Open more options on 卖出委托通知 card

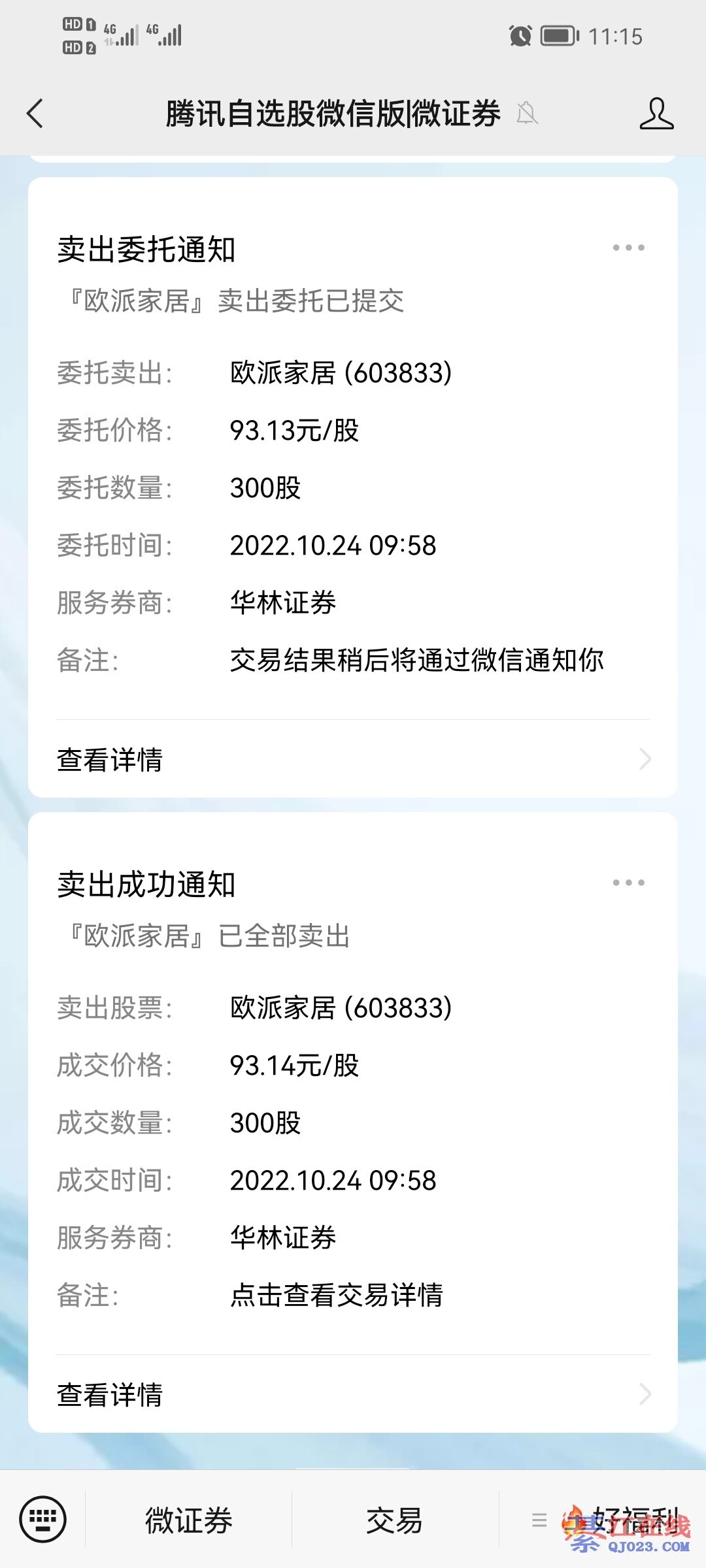coord(628,248)
